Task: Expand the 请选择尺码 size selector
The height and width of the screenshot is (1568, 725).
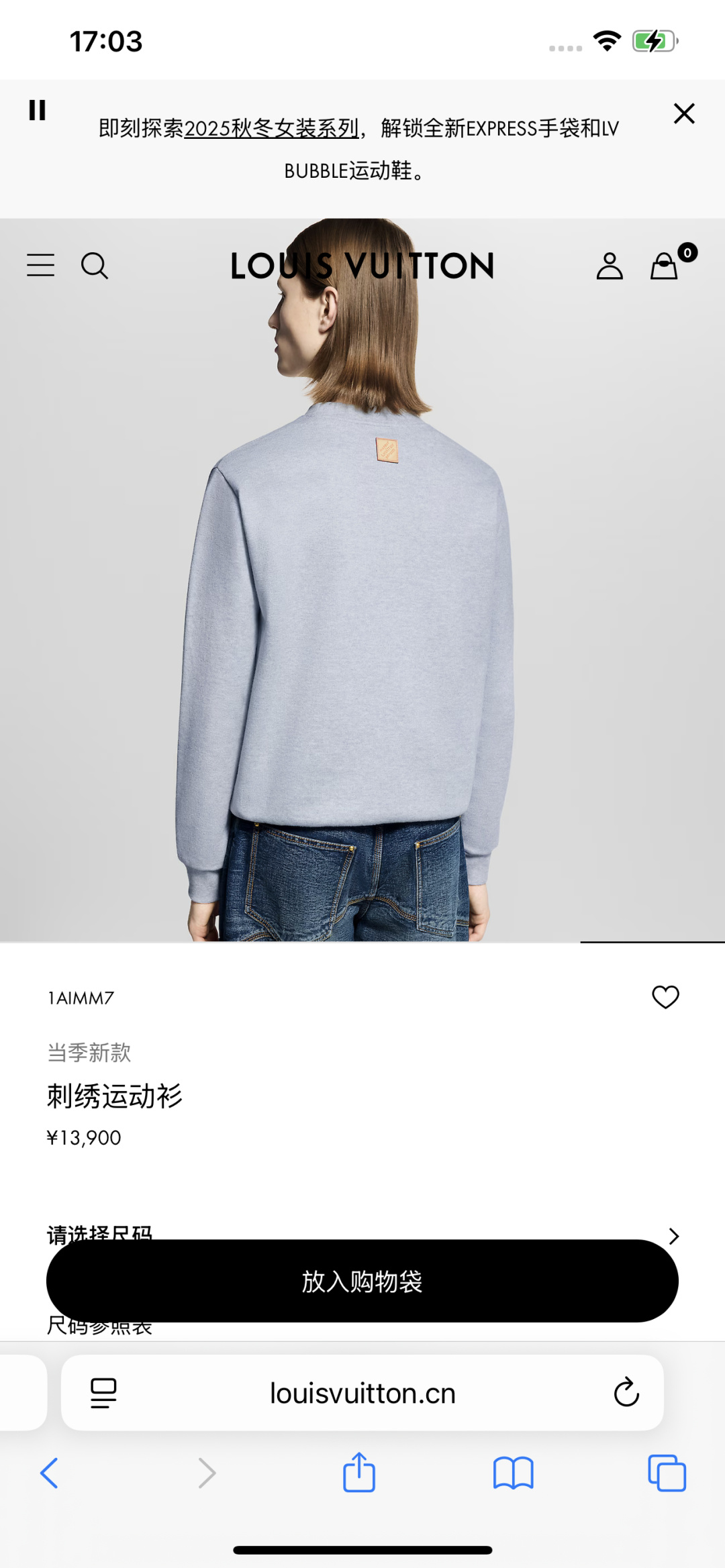Action: click(673, 1236)
